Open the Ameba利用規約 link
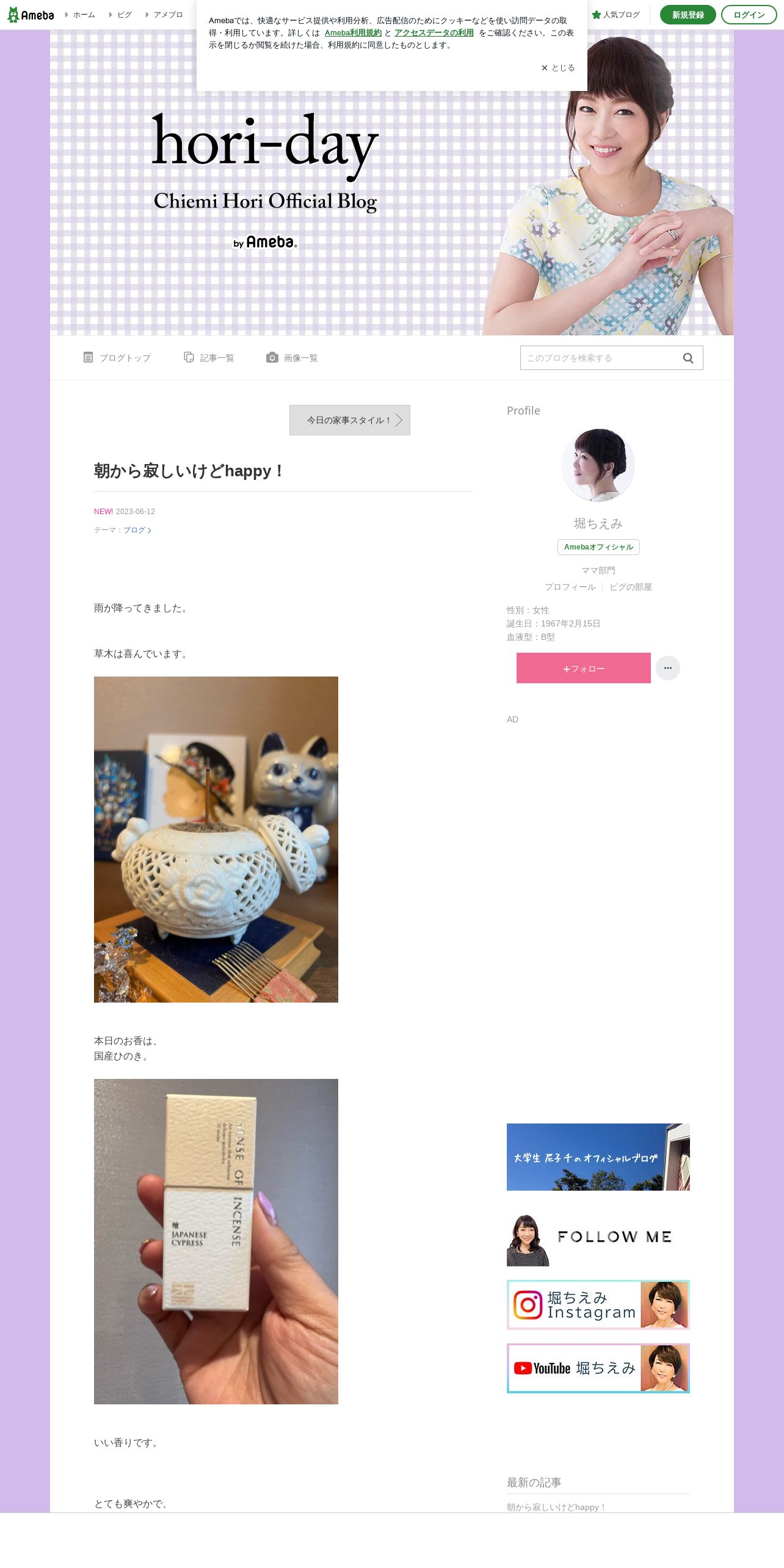The width and height of the screenshot is (784, 1568). [353, 33]
